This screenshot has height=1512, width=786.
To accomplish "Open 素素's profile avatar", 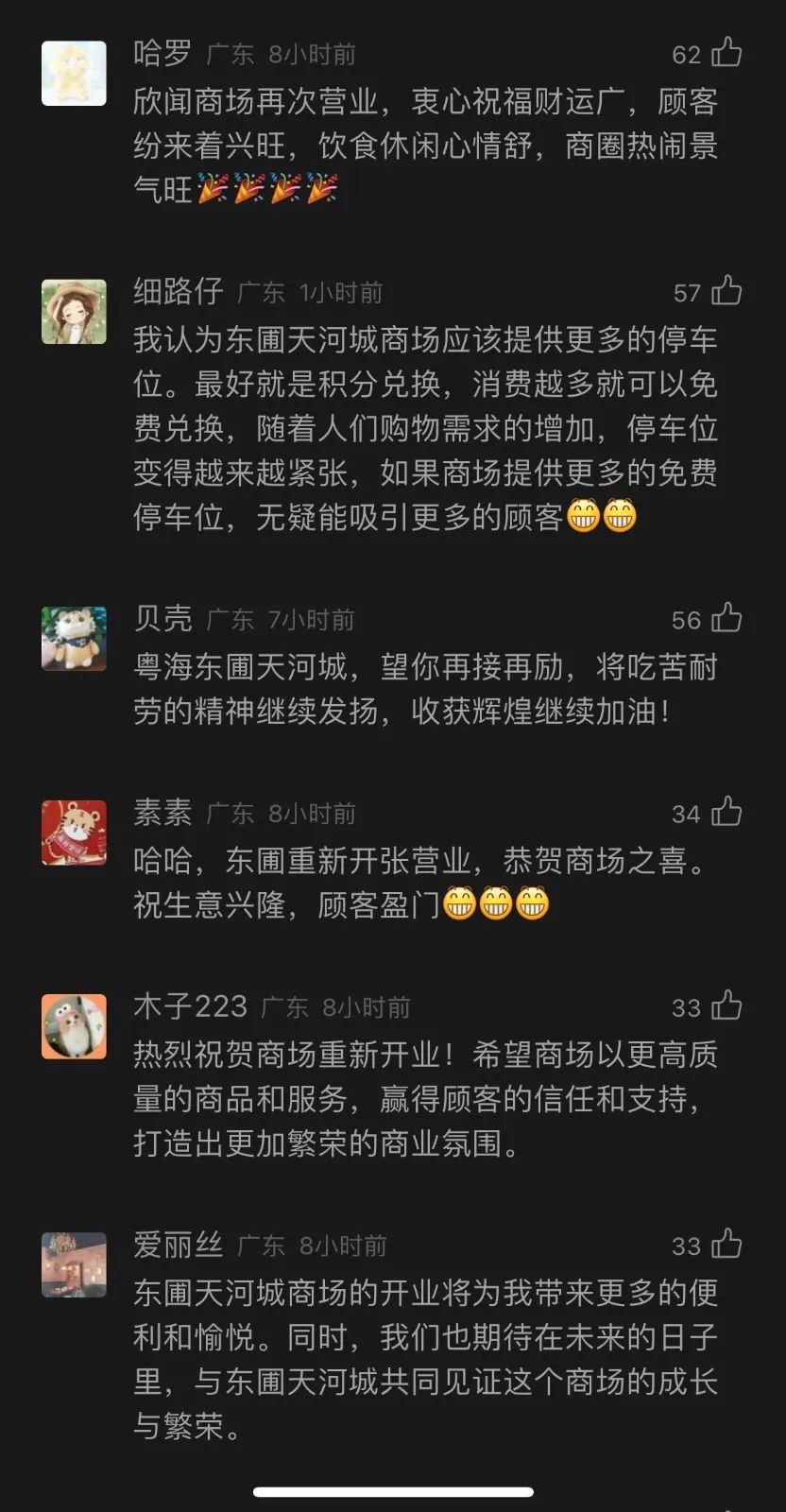I will pyautogui.click(x=74, y=833).
